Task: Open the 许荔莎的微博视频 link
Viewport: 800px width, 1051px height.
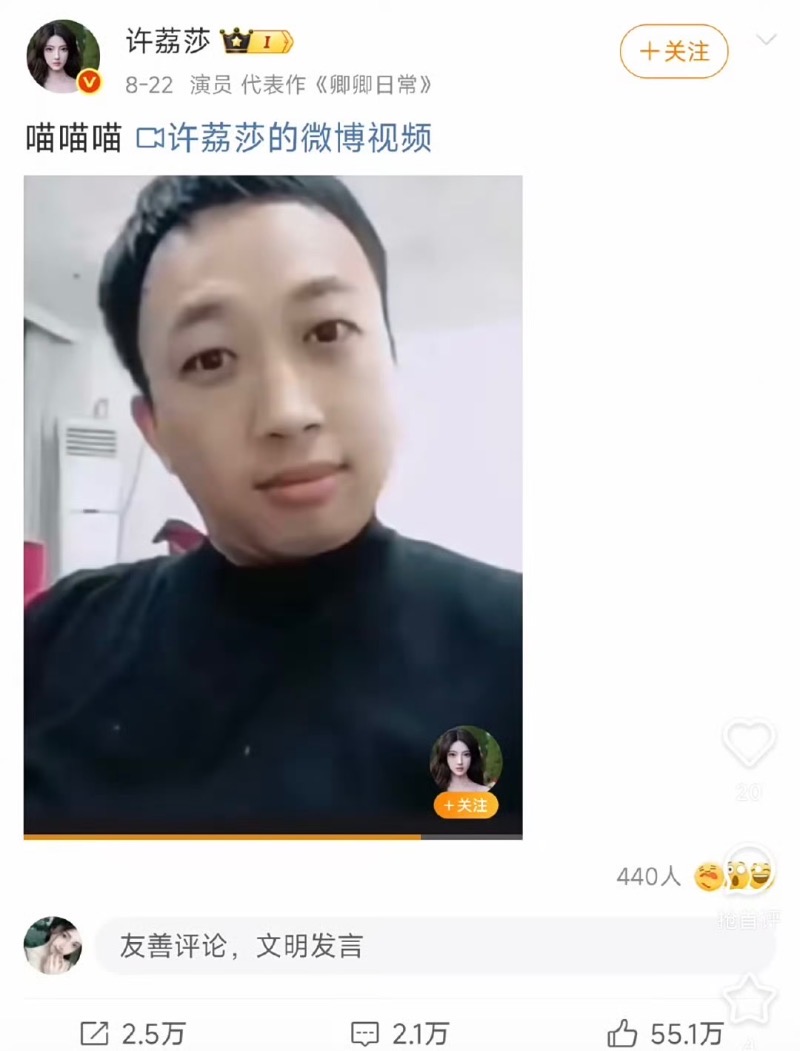Action: [284, 138]
